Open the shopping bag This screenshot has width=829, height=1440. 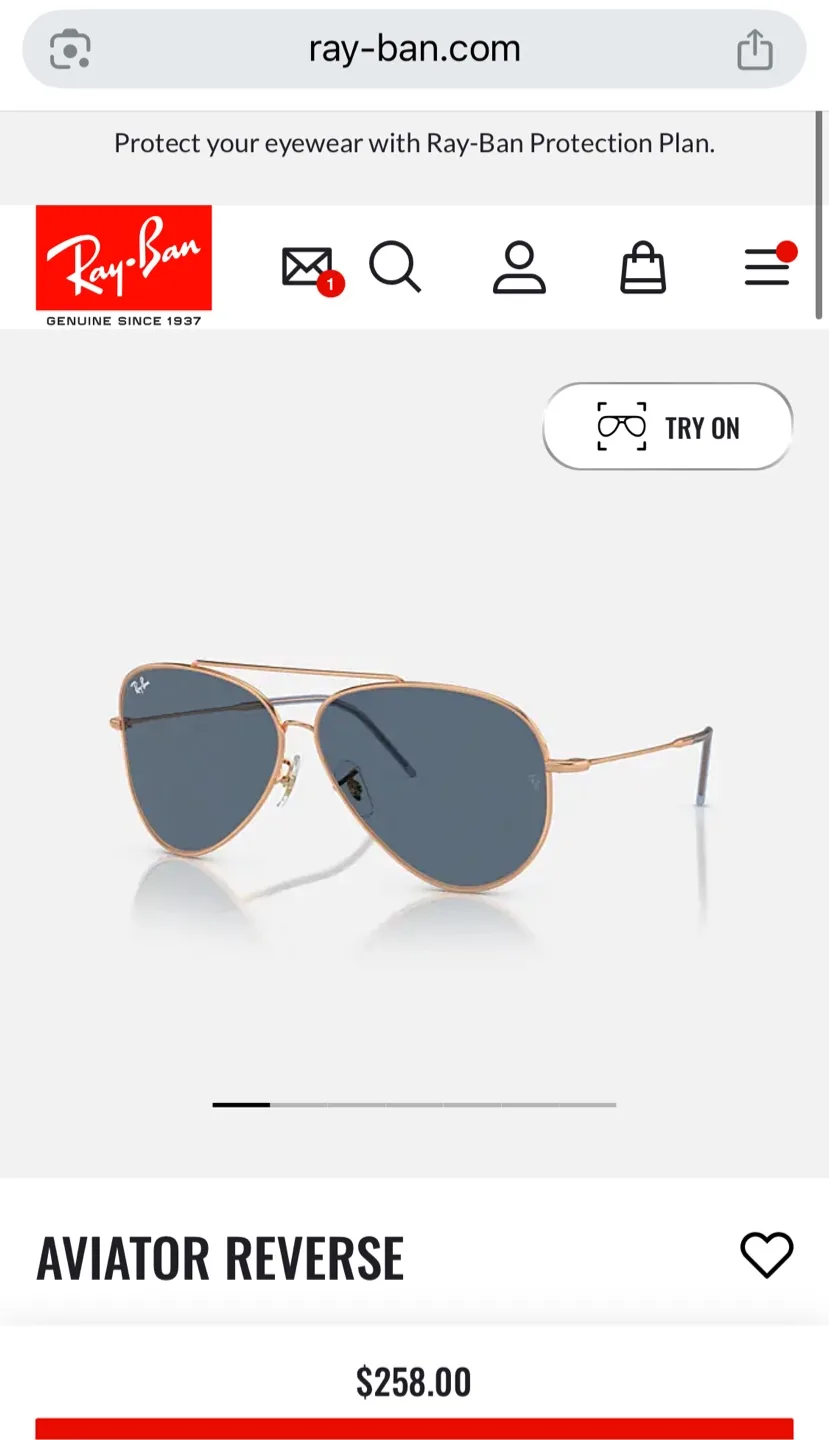(x=643, y=266)
